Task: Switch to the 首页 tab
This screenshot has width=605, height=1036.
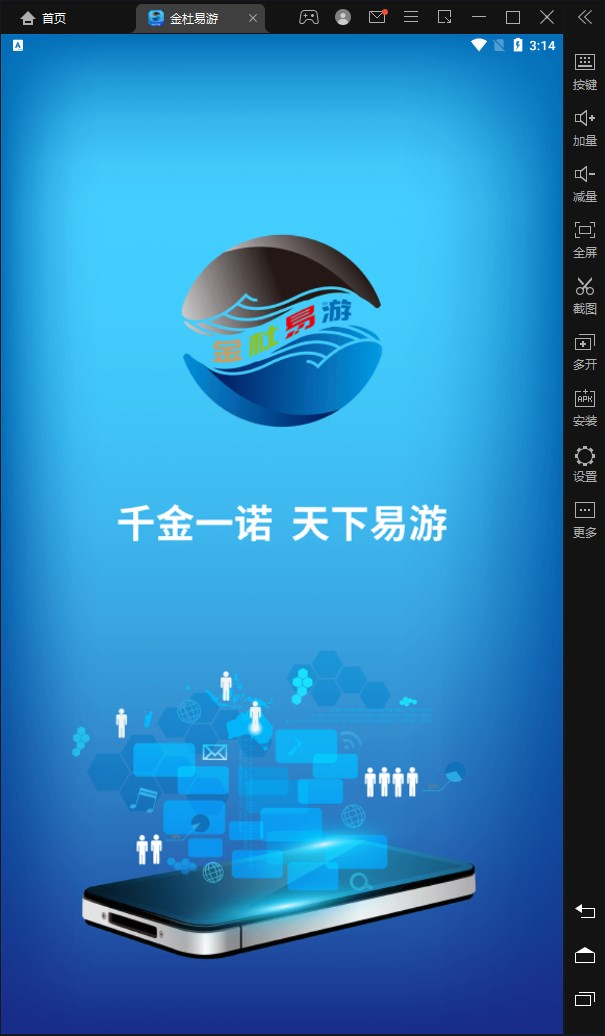Action: (x=44, y=18)
